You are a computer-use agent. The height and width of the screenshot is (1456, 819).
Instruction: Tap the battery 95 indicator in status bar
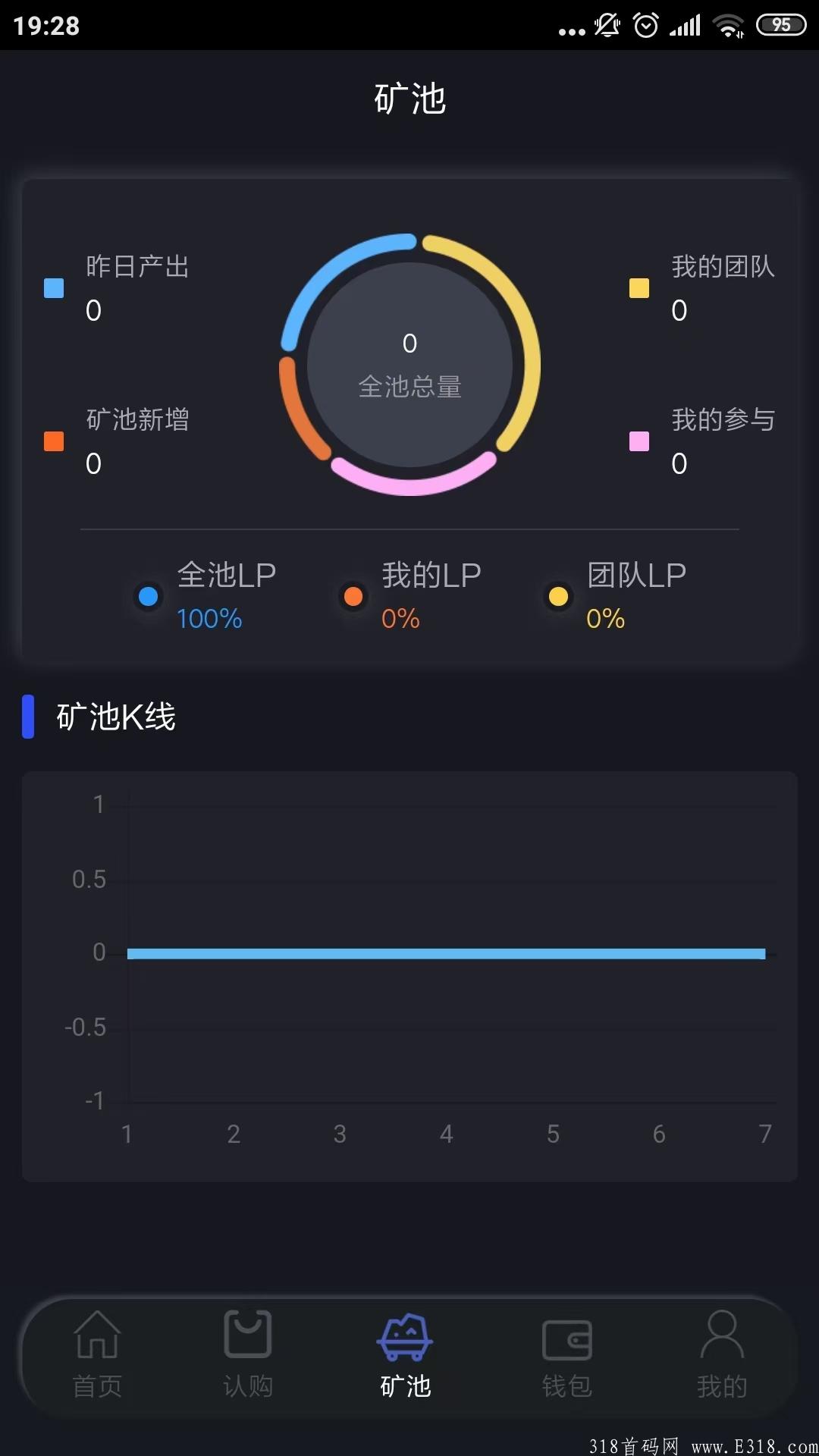click(782, 23)
